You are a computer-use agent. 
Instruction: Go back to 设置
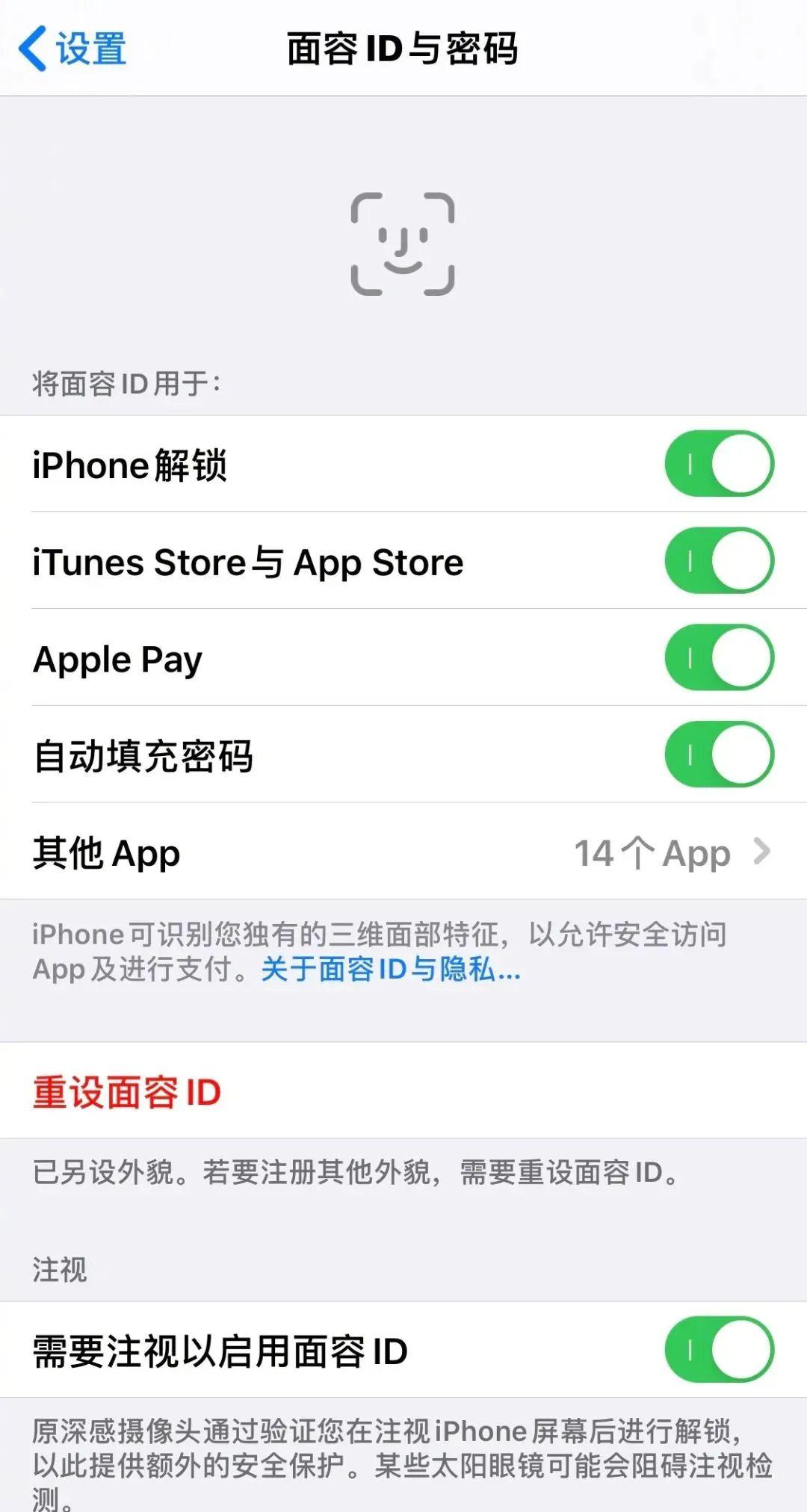[x=72, y=49]
